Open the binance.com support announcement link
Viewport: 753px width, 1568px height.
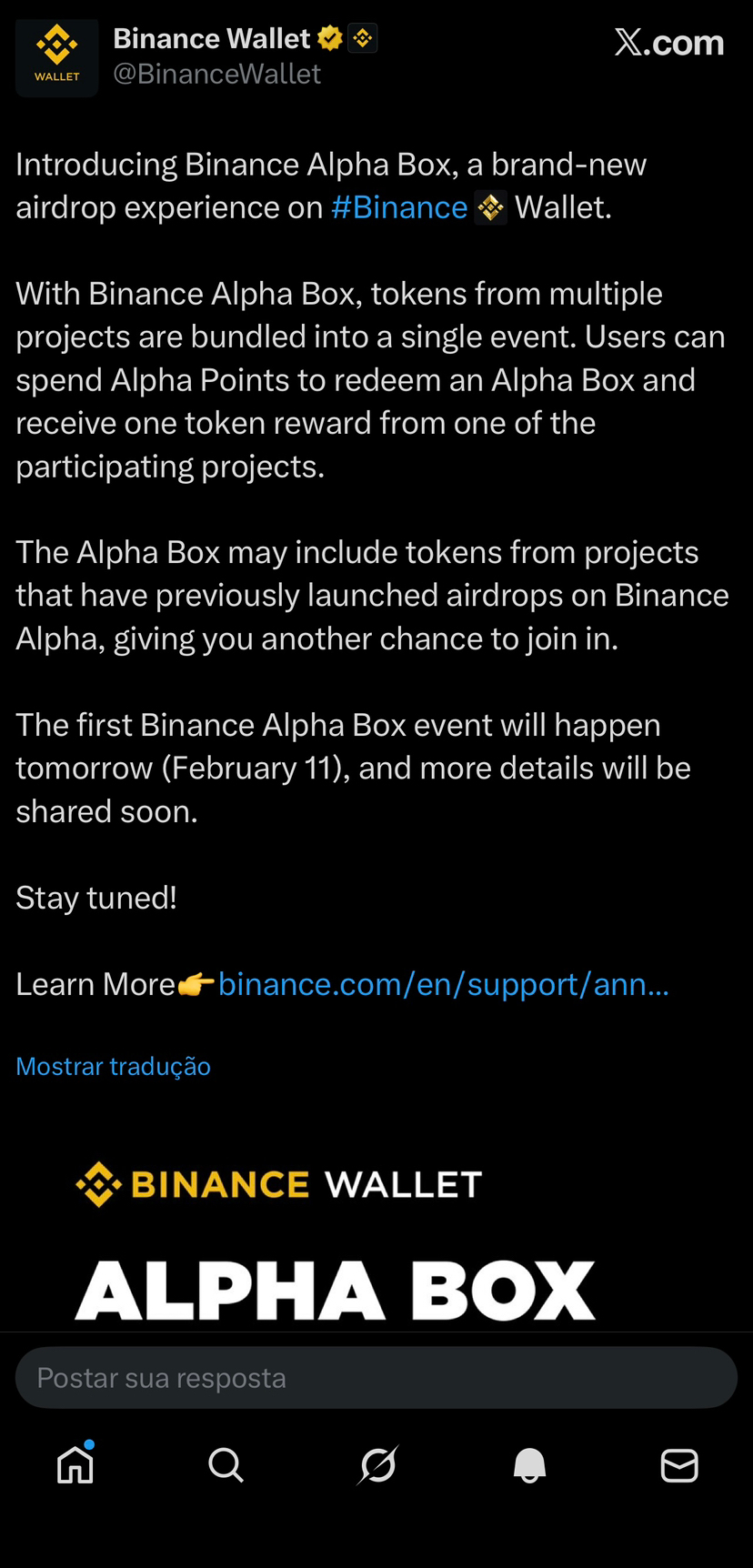443,984
